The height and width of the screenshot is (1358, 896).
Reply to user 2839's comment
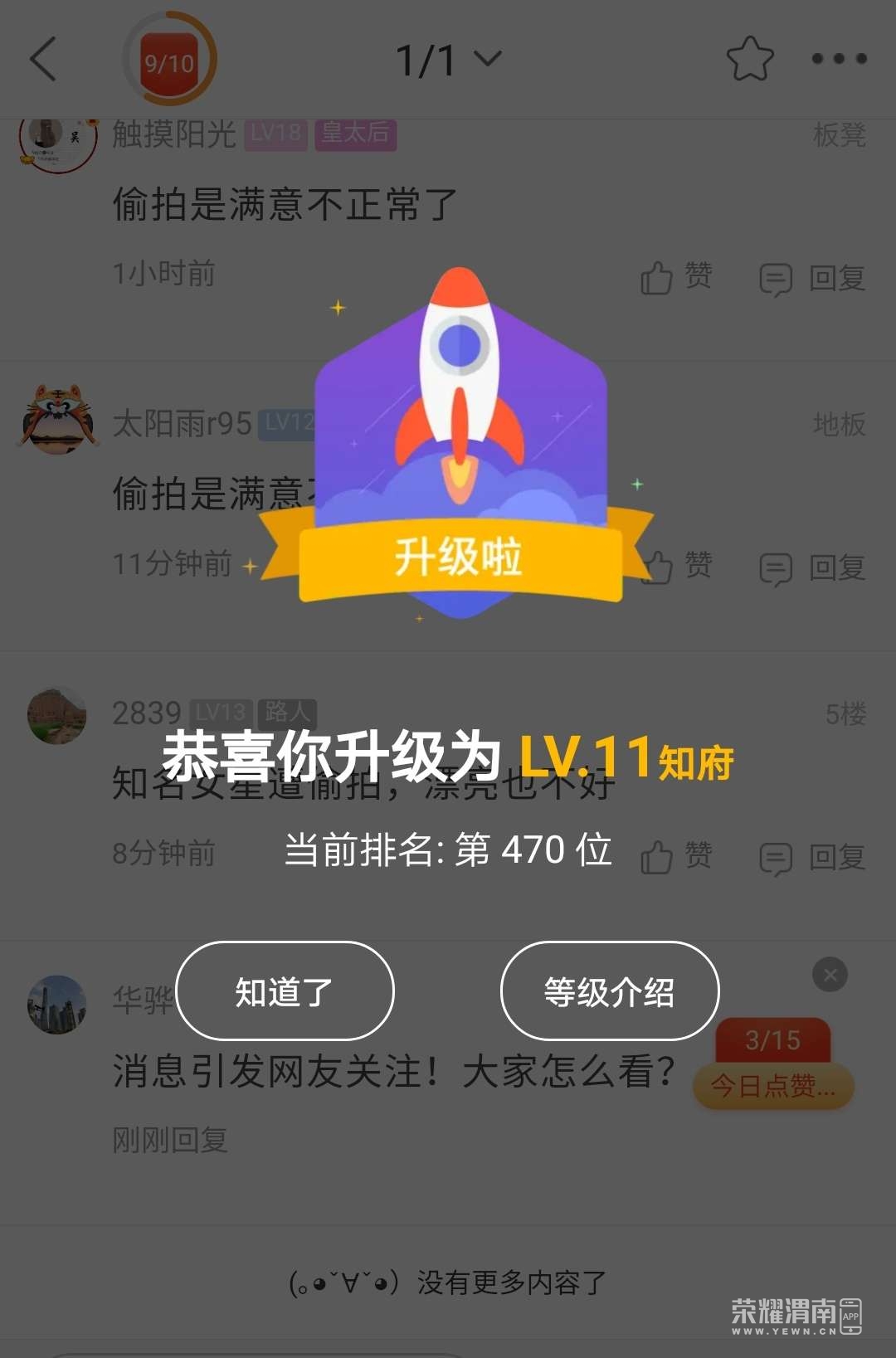(813, 858)
